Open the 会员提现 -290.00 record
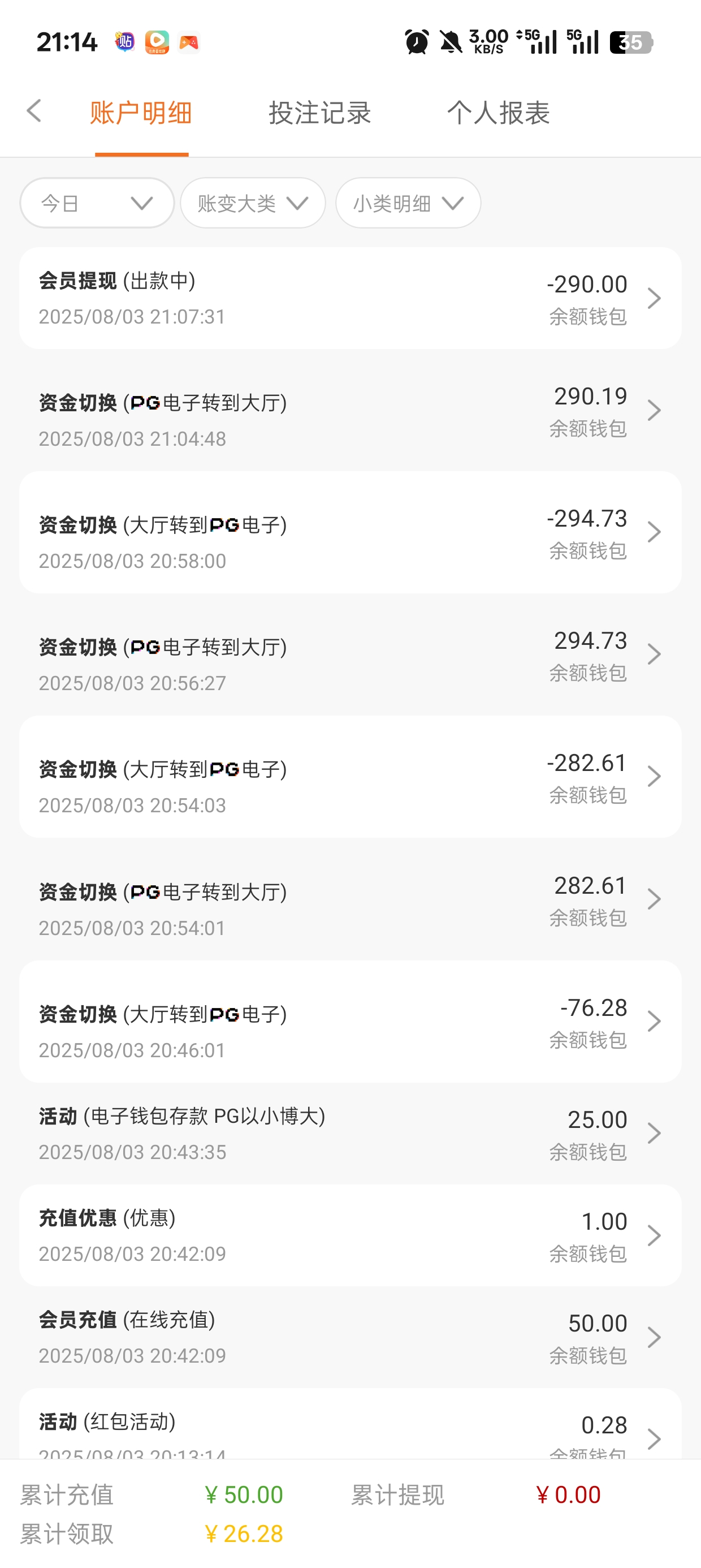The height and width of the screenshot is (1568, 701). pos(350,298)
